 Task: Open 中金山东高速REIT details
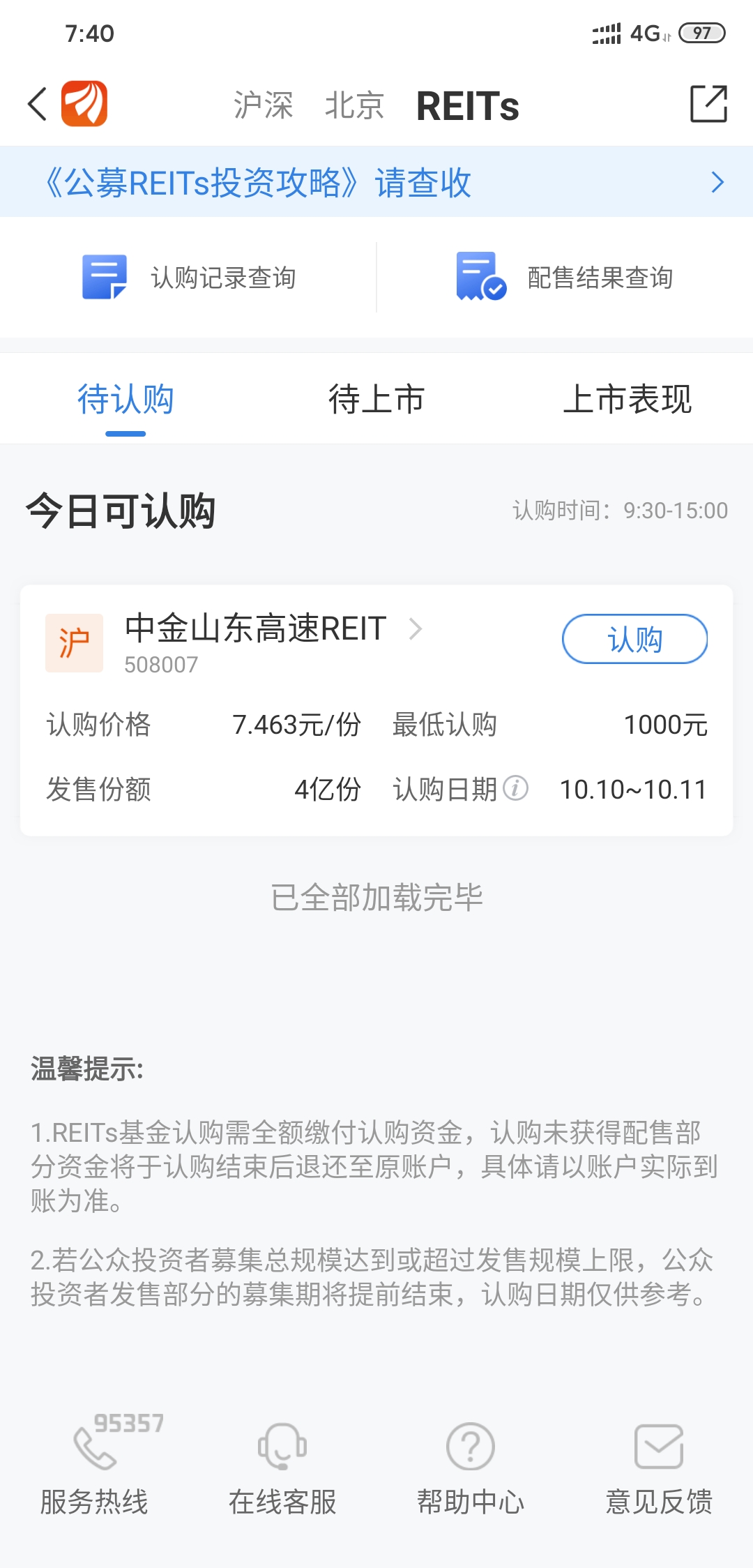click(x=273, y=628)
